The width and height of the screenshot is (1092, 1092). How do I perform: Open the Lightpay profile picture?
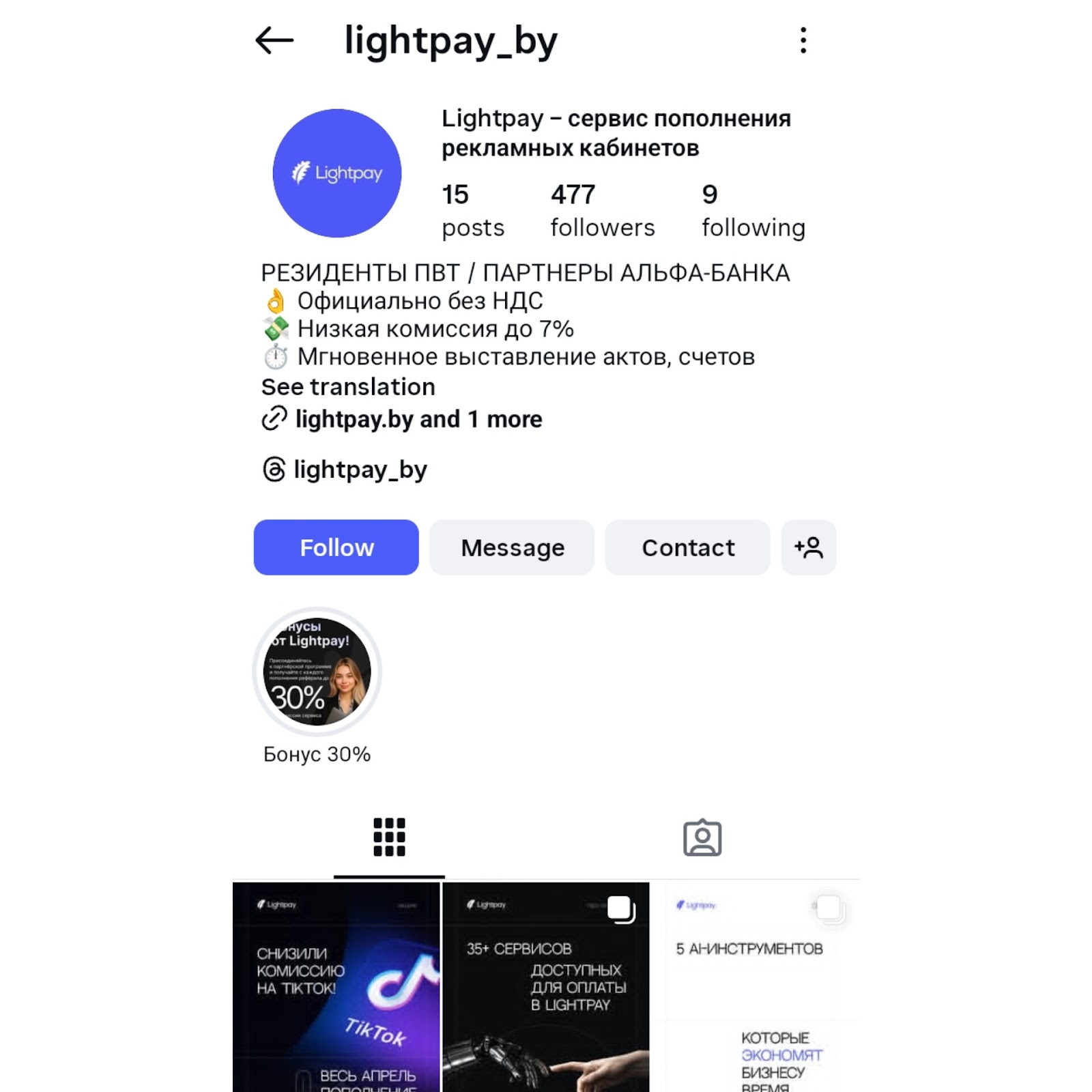(x=337, y=173)
